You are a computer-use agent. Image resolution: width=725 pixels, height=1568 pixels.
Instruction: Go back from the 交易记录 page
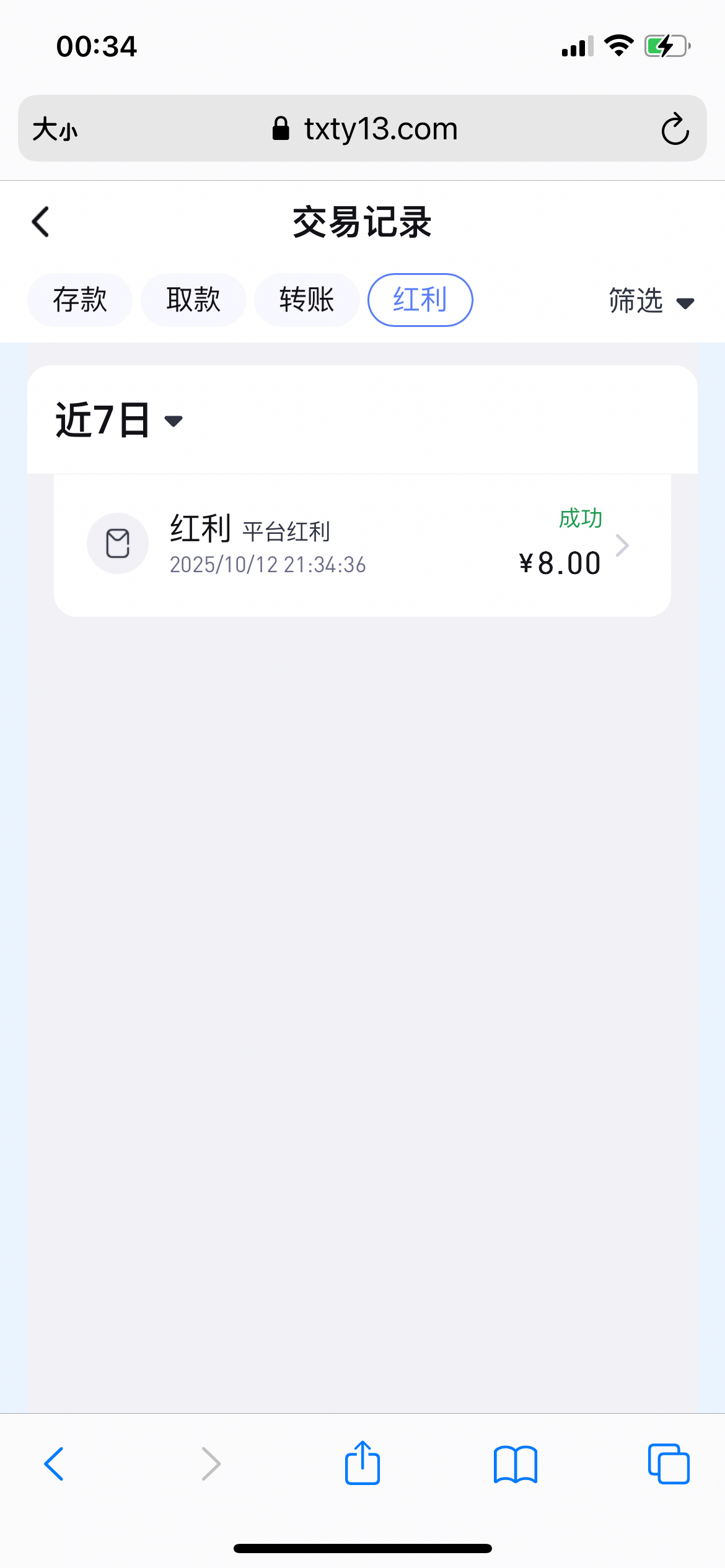tap(41, 222)
